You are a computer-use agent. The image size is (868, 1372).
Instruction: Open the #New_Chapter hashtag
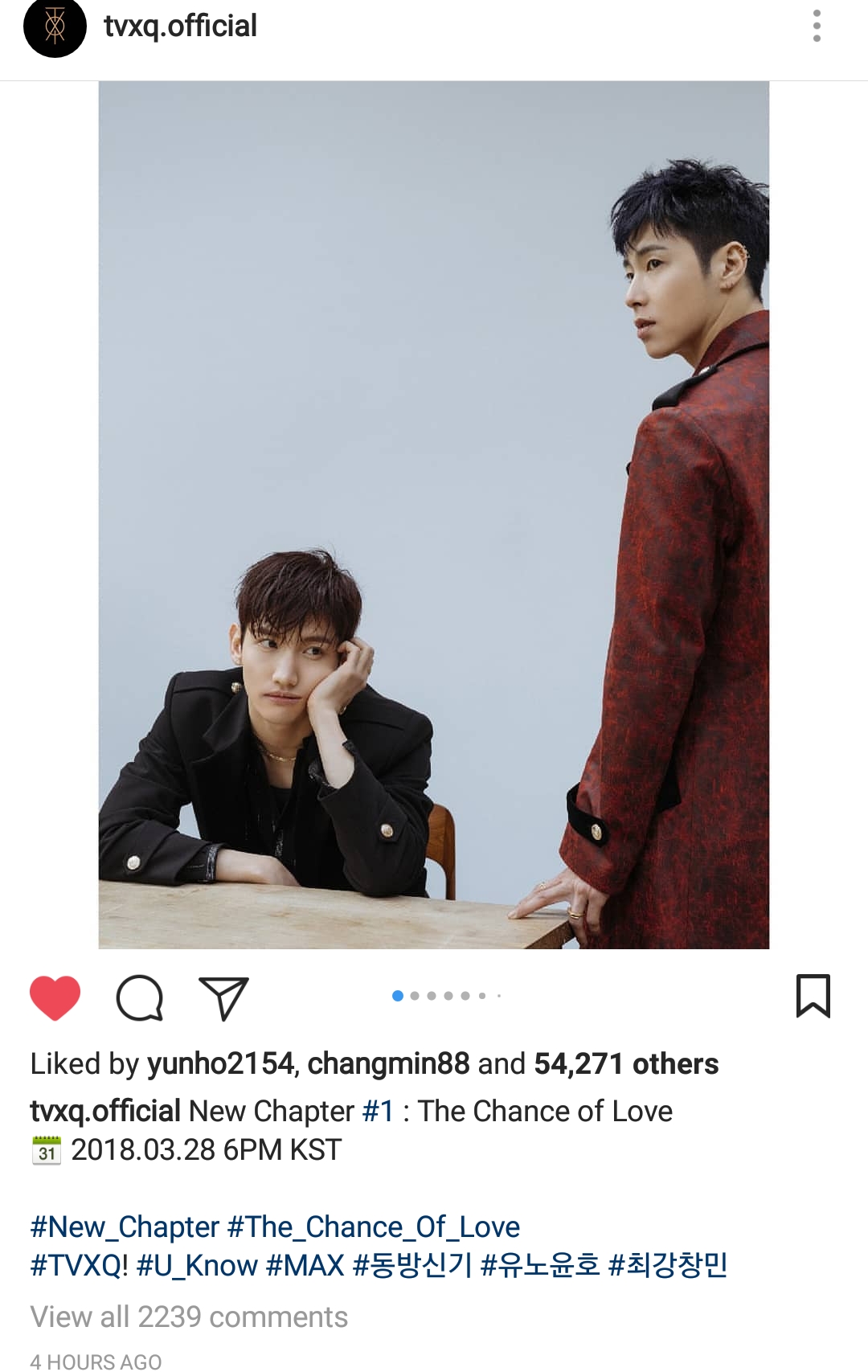[125, 1227]
